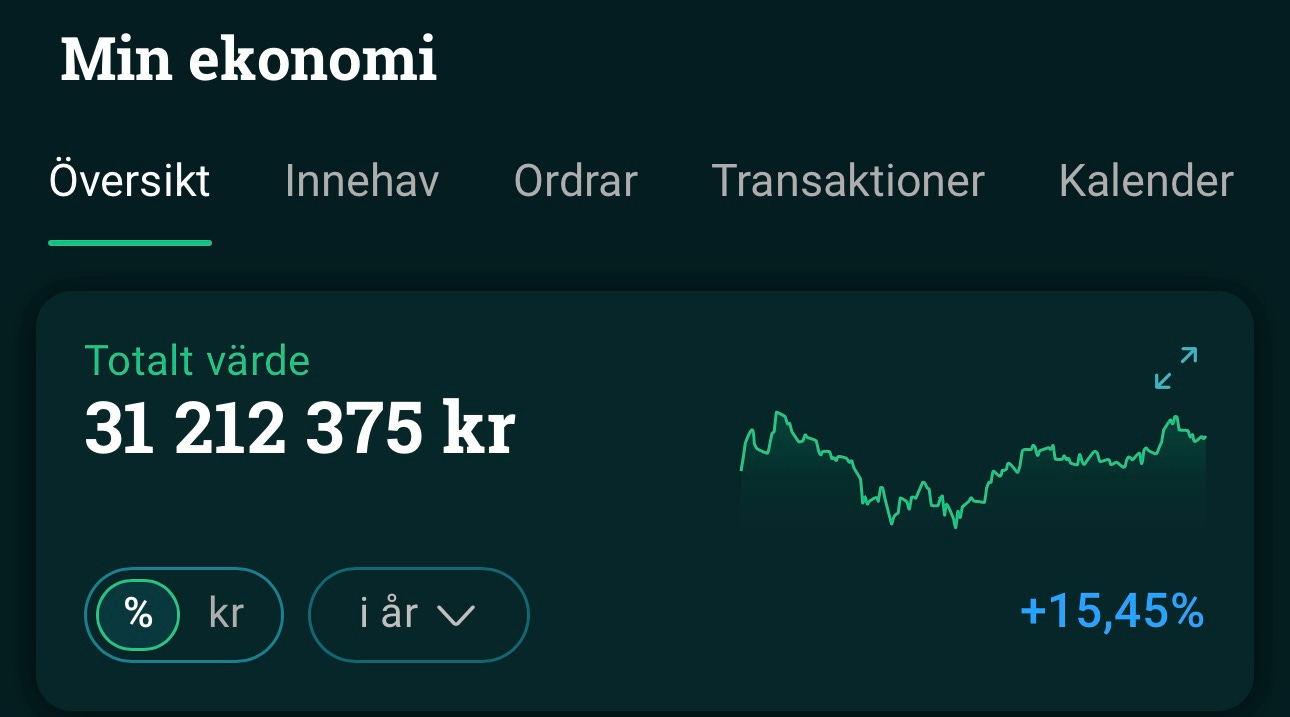1290x717 pixels.
Task: Open the Ordrar tab
Action: [575, 182]
